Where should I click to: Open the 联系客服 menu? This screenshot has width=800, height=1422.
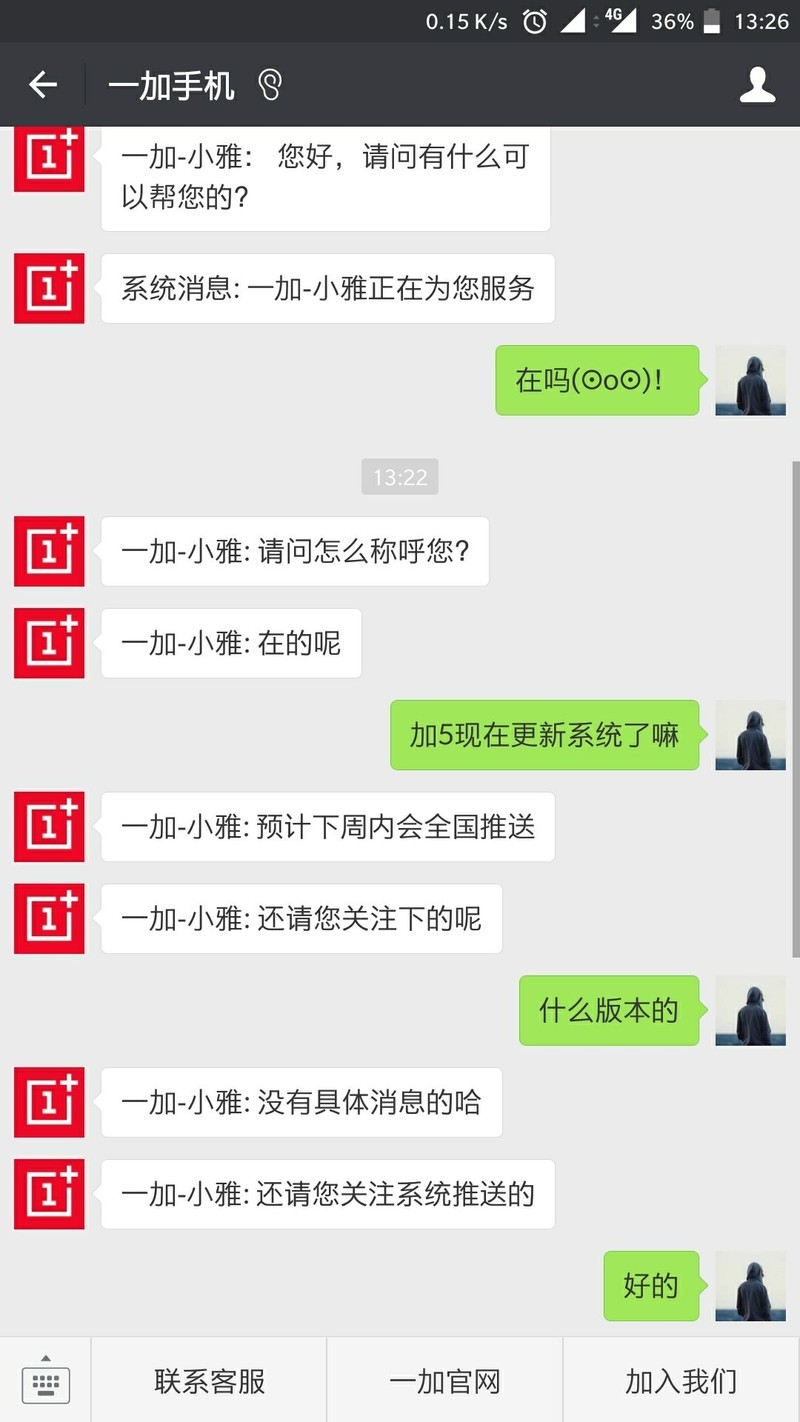(x=209, y=1381)
